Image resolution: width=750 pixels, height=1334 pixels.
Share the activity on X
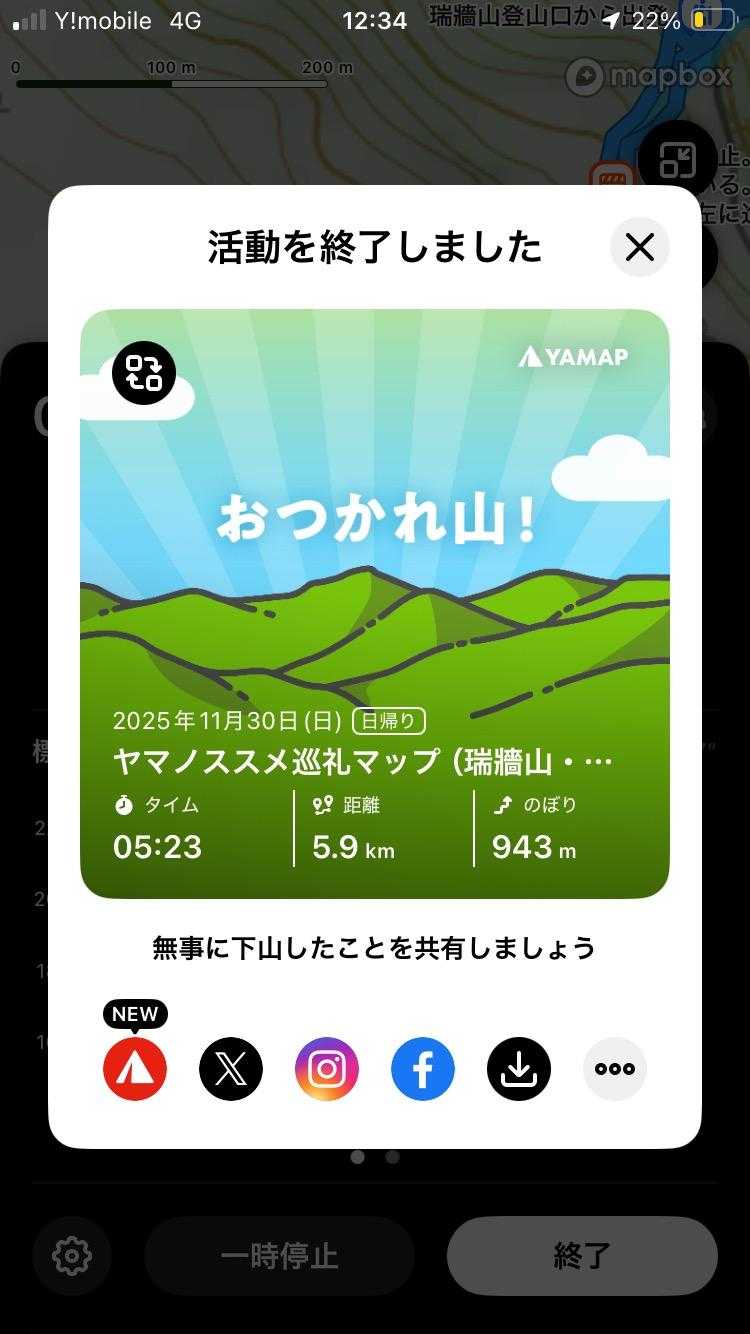tap(231, 1069)
